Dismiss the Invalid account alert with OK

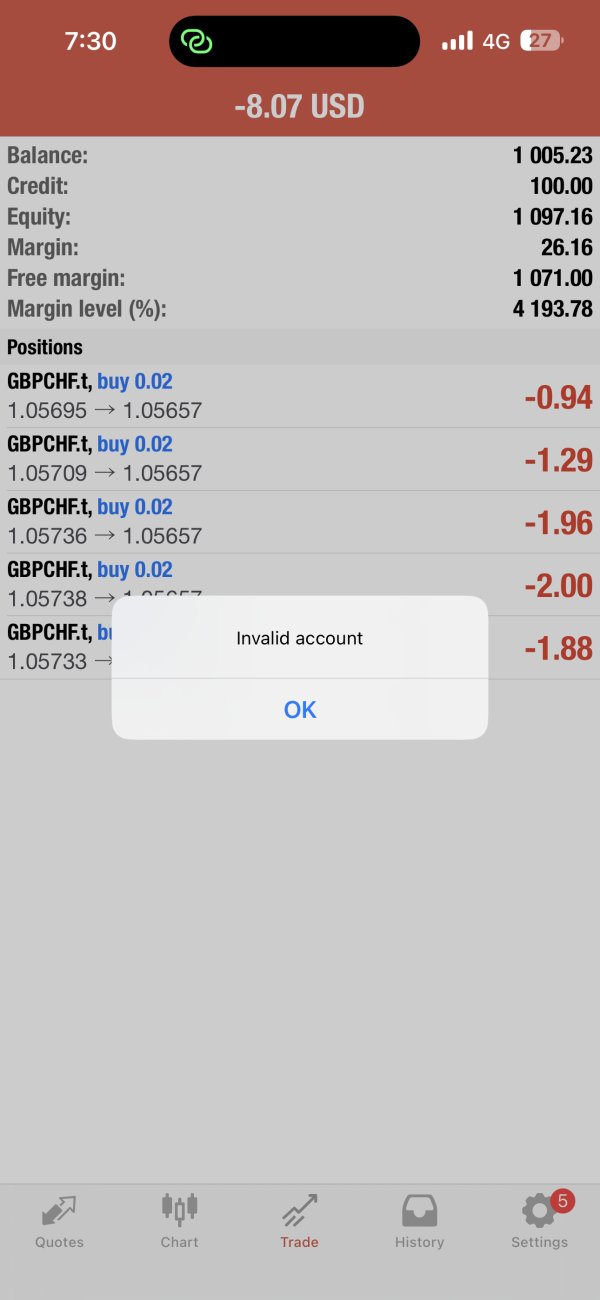click(x=300, y=709)
